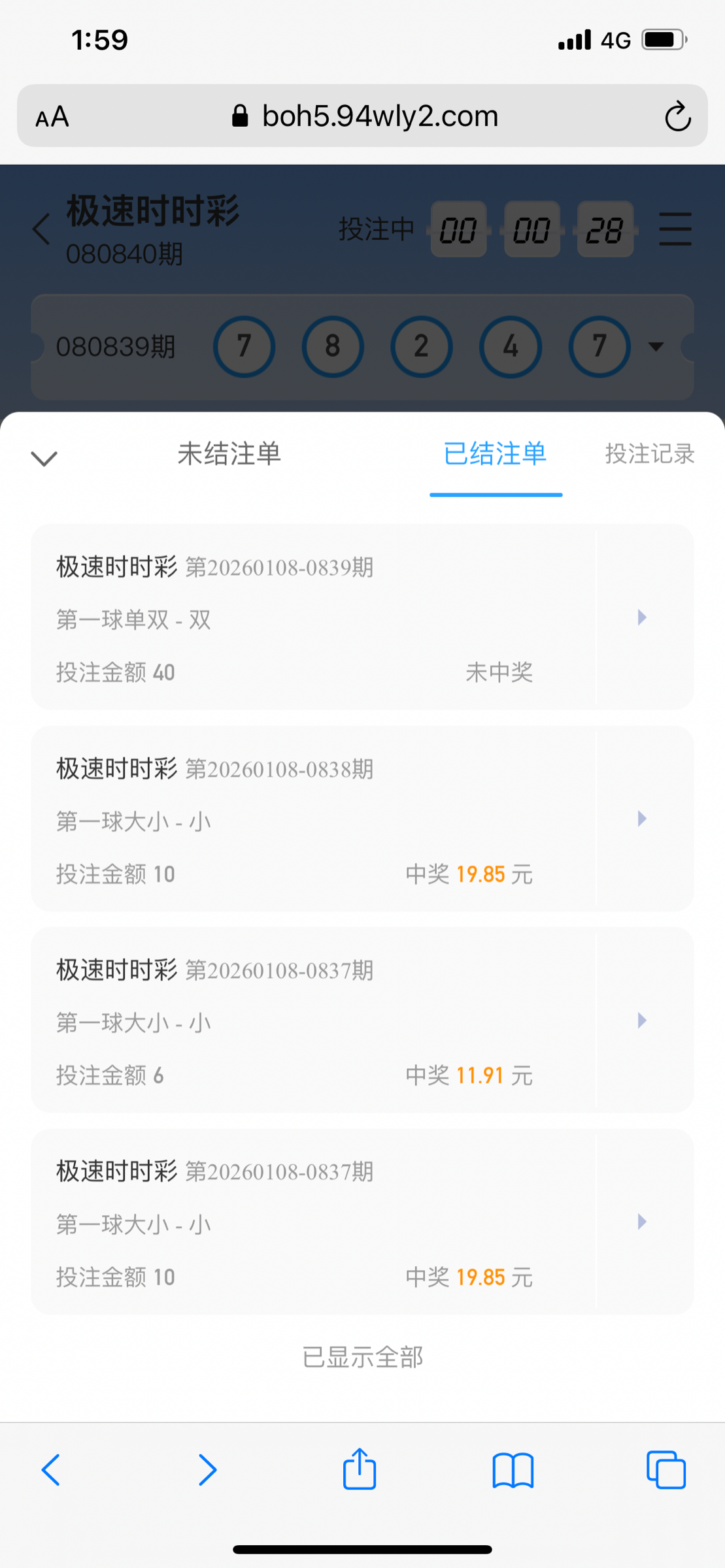Image resolution: width=725 pixels, height=1568 pixels.
Task: Select the 已结注单 tab
Action: [x=496, y=455]
